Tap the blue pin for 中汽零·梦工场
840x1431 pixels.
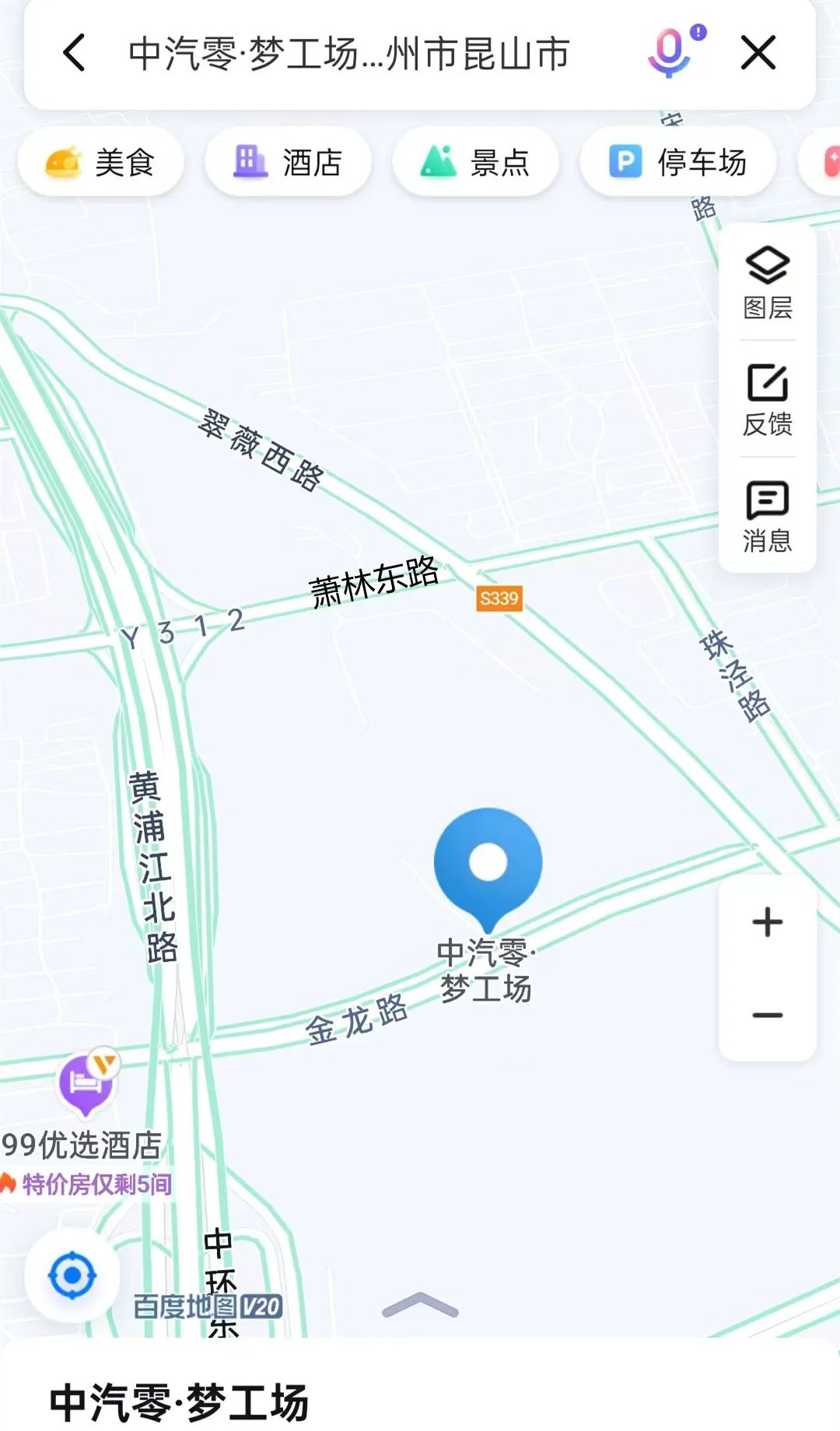pyautogui.click(x=488, y=864)
